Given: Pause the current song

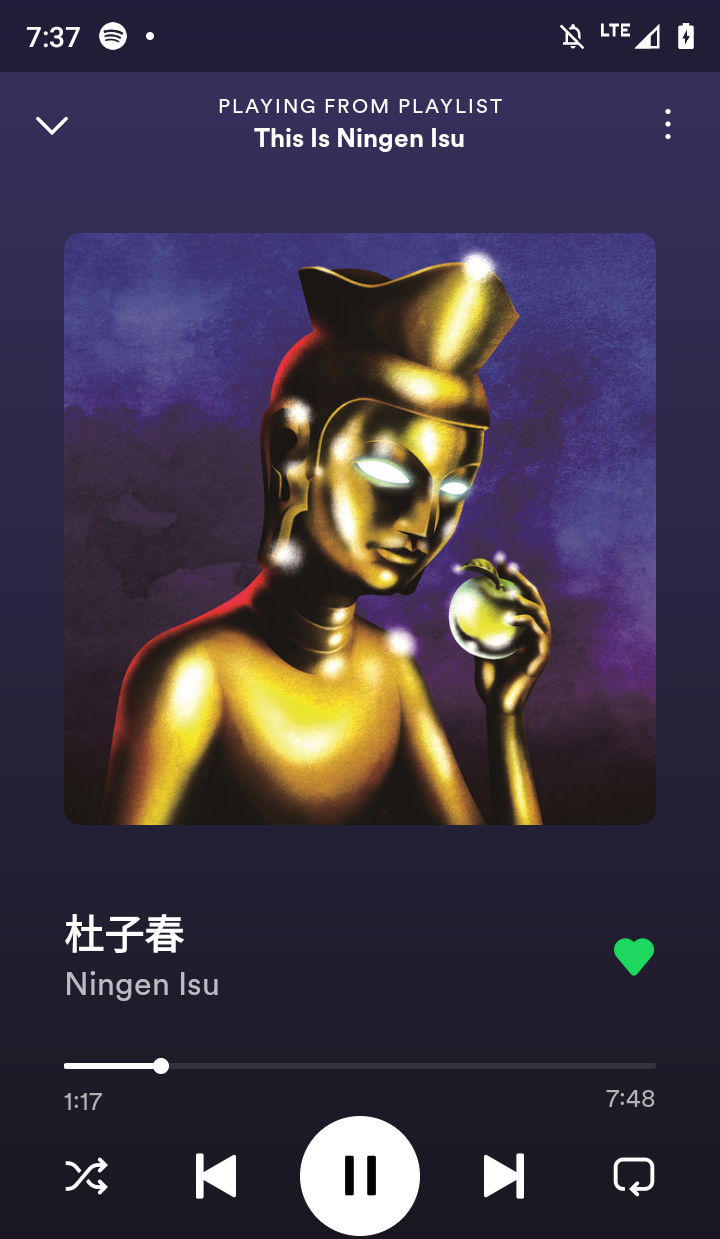Looking at the screenshot, I should coord(360,1176).
